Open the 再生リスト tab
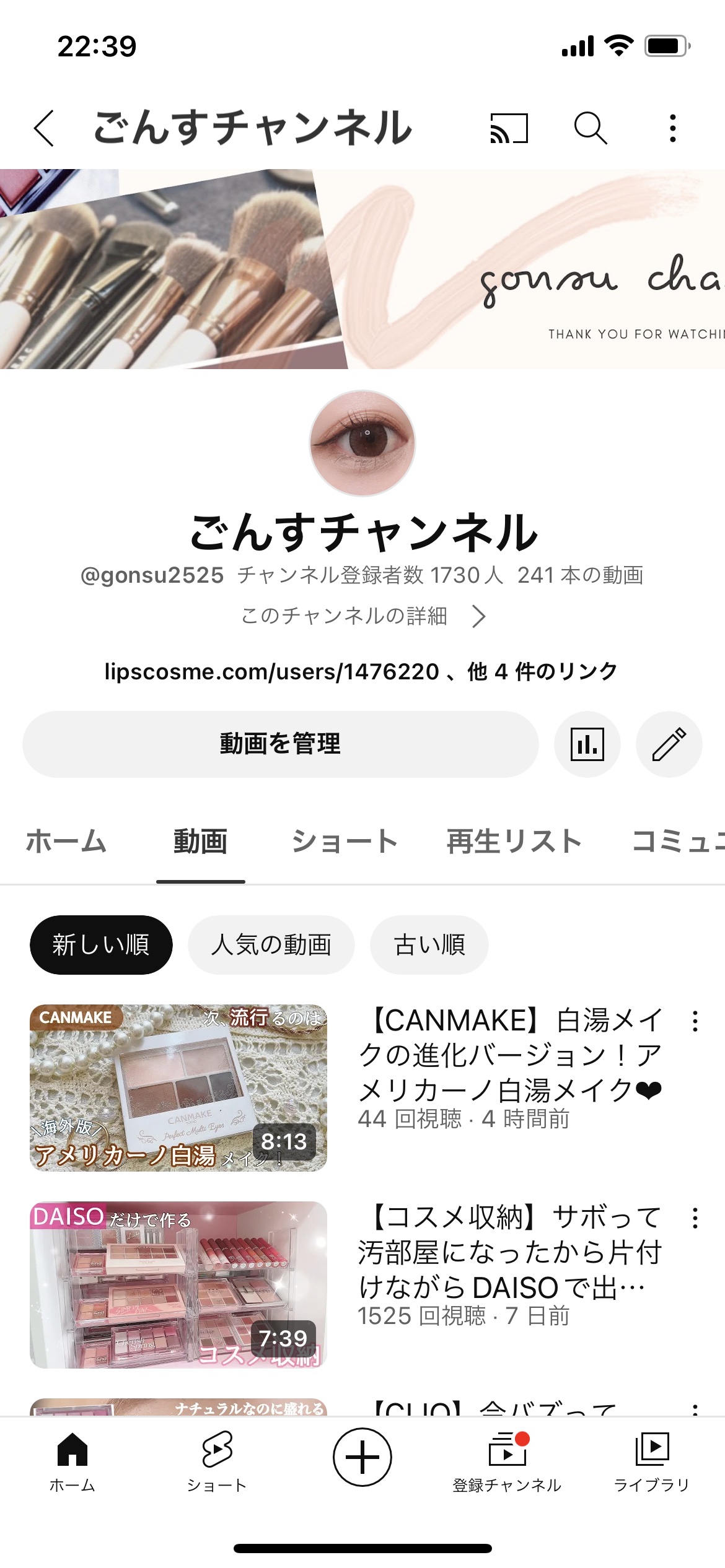Screen dimensions: 725x1568 [513, 841]
